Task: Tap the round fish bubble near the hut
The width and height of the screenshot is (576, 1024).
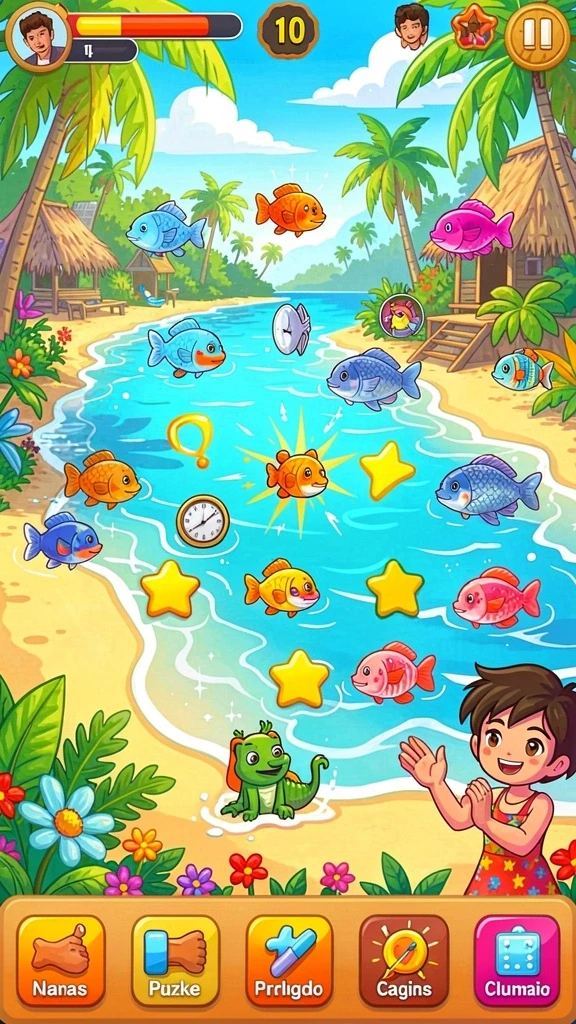Action: pyautogui.click(x=402, y=316)
